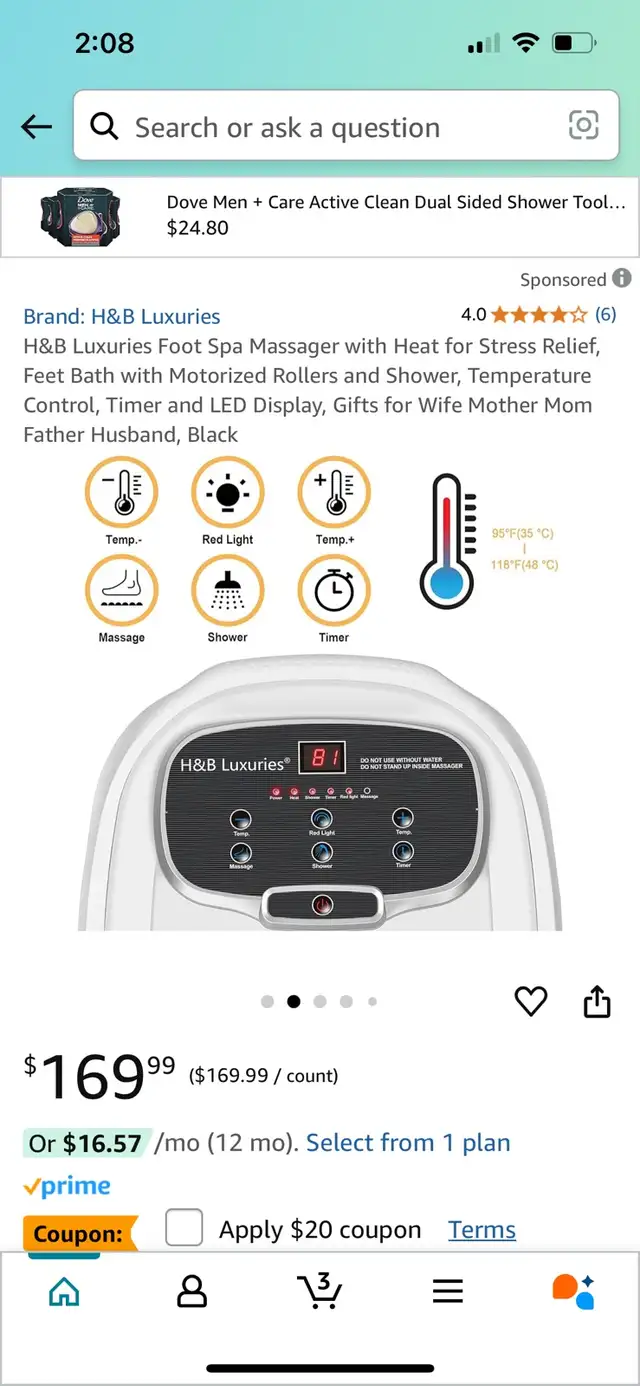Open coupon Terms link
This screenshot has height=1386, width=640.
point(482,1230)
